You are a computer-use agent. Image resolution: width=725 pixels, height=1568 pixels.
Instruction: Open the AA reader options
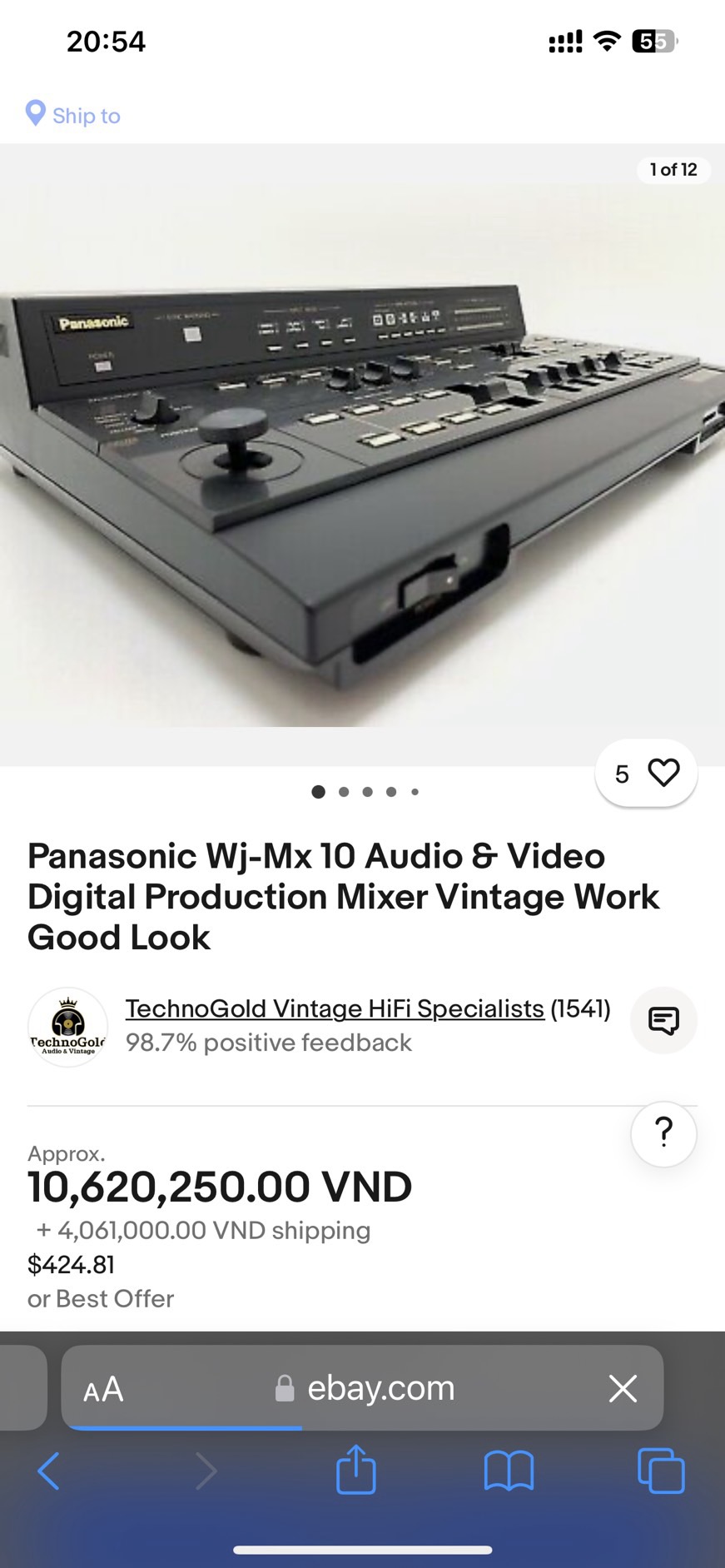coord(103,1389)
